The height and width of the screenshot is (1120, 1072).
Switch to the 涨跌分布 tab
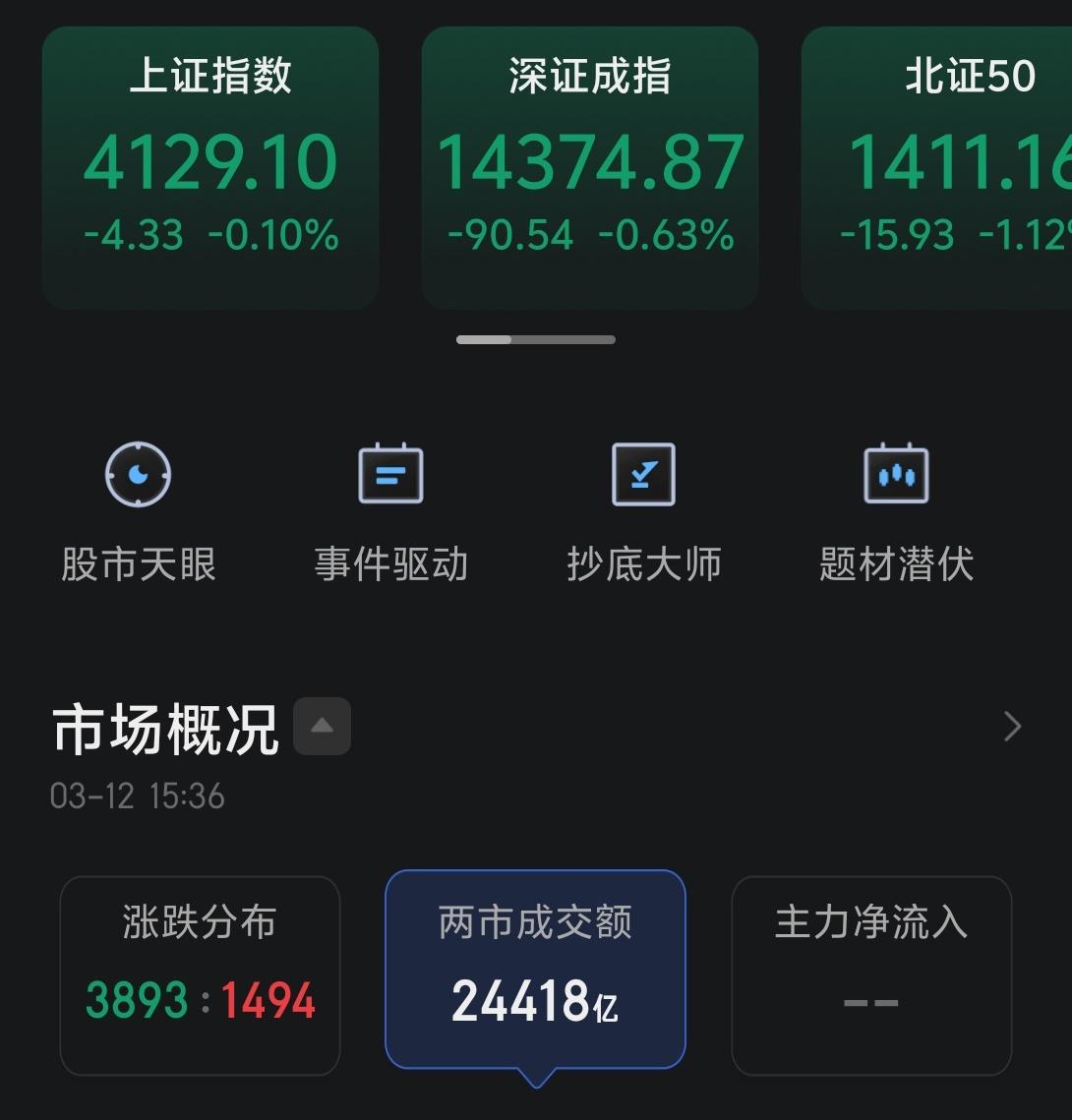point(200,973)
